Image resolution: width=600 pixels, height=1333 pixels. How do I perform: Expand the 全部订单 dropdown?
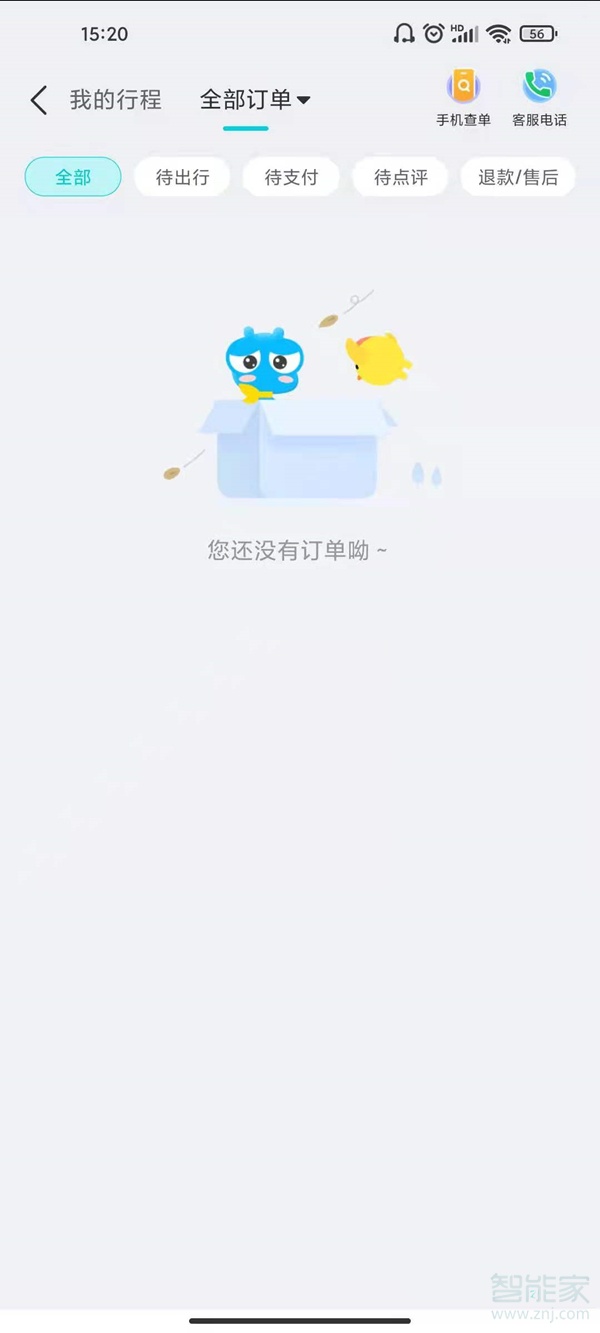[255, 100]
